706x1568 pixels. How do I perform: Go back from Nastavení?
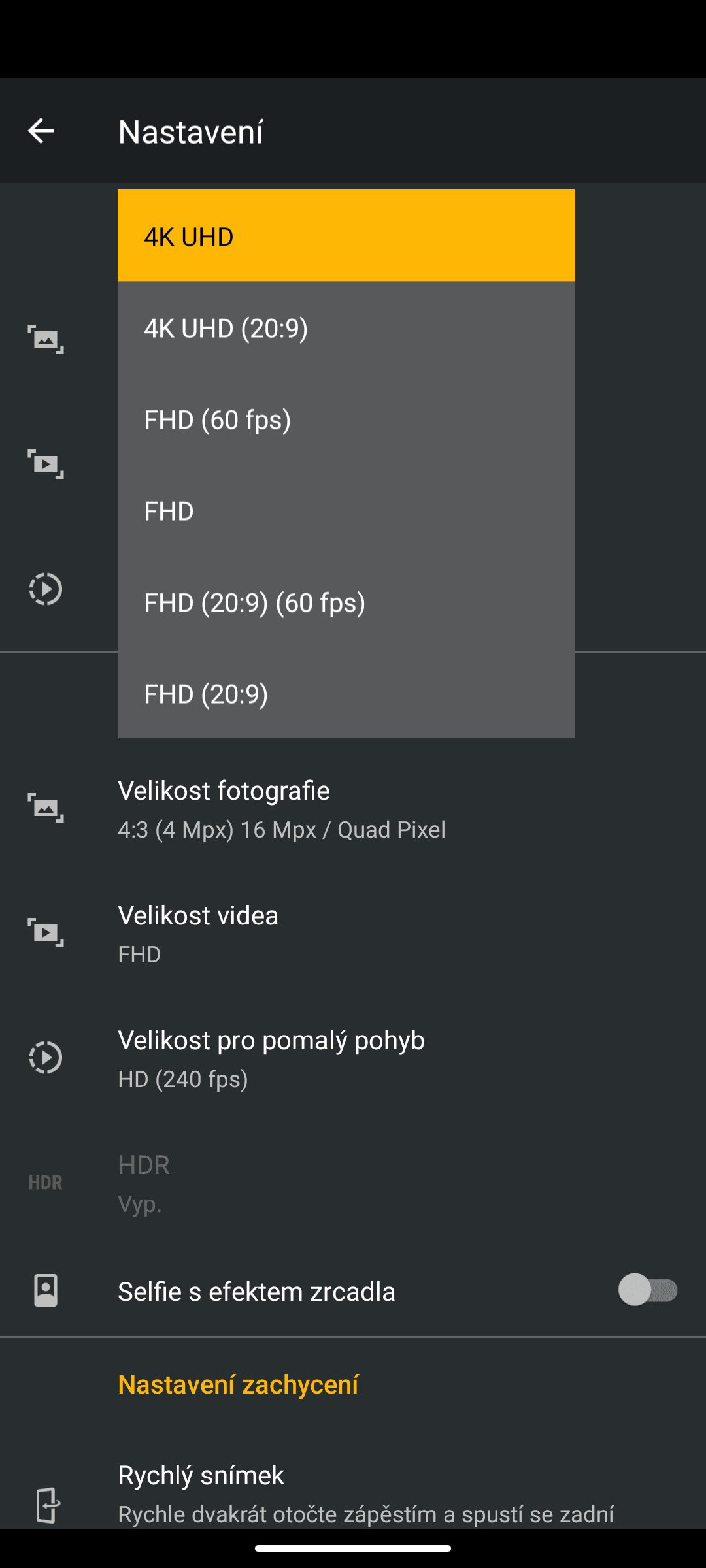pyautogui.click(x=41, y=131)
